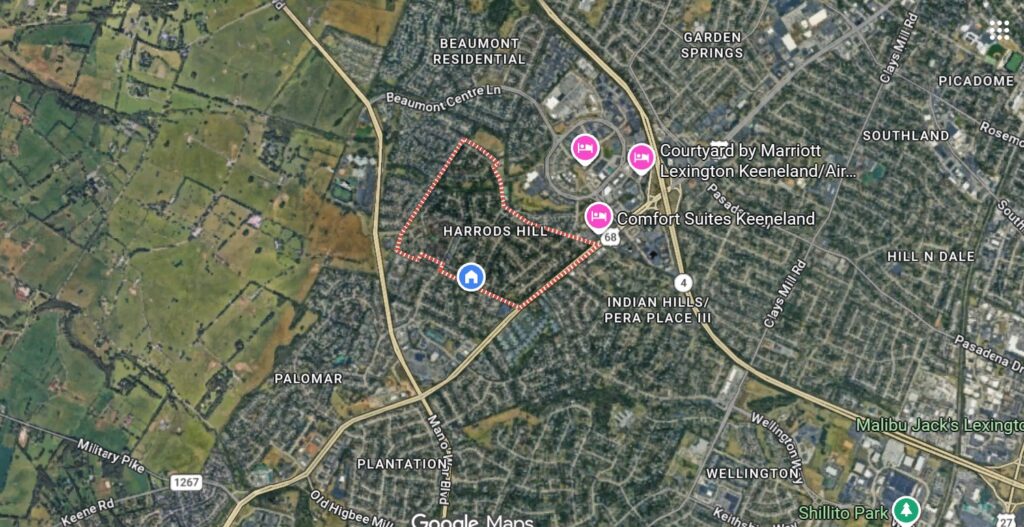This screenshot has height=527, width=1024.
Task: Open the Google apps grid icon
Action: click(999, 30)
